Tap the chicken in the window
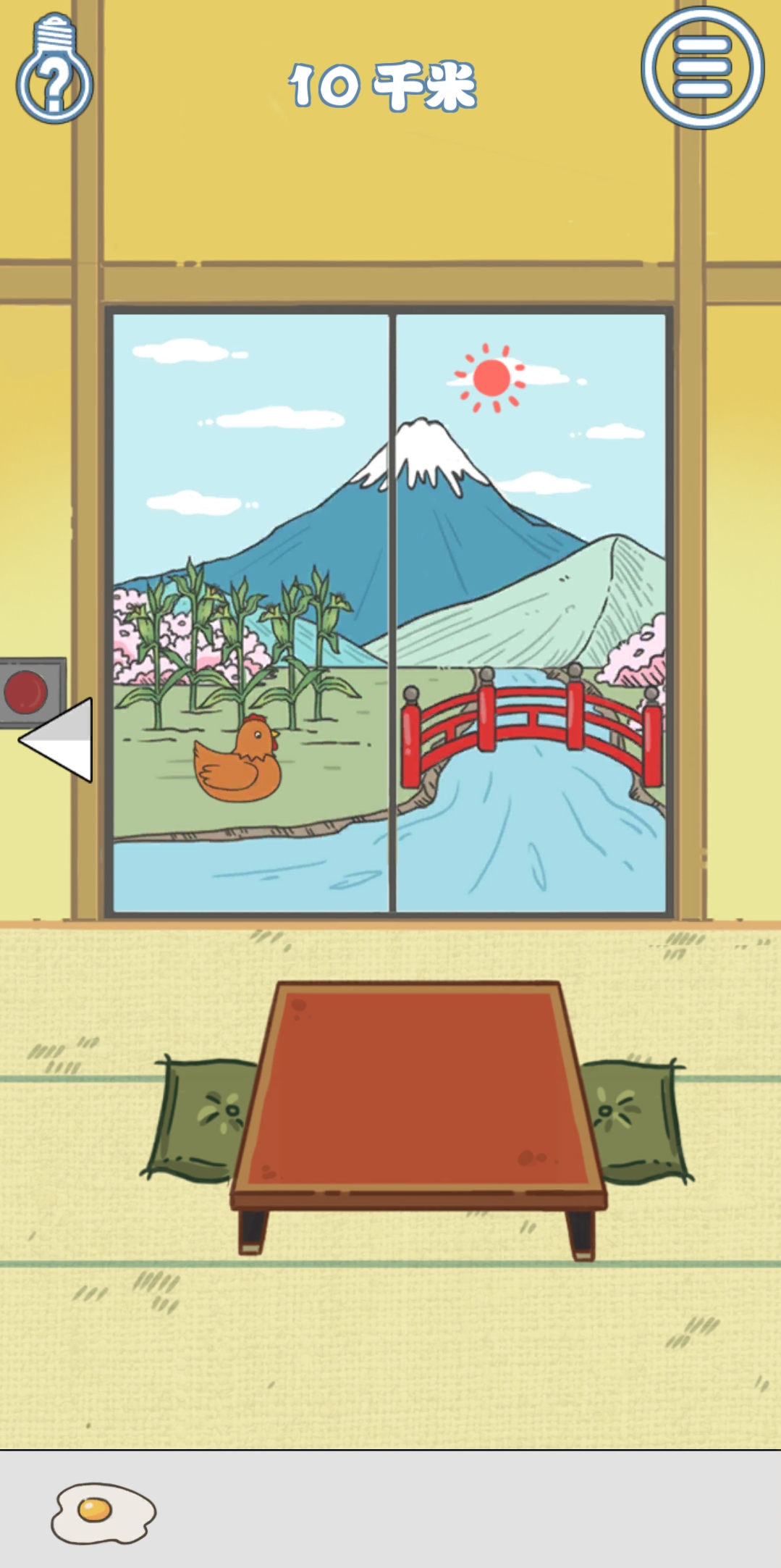The image size is (781, 1568). coord(240,763)
